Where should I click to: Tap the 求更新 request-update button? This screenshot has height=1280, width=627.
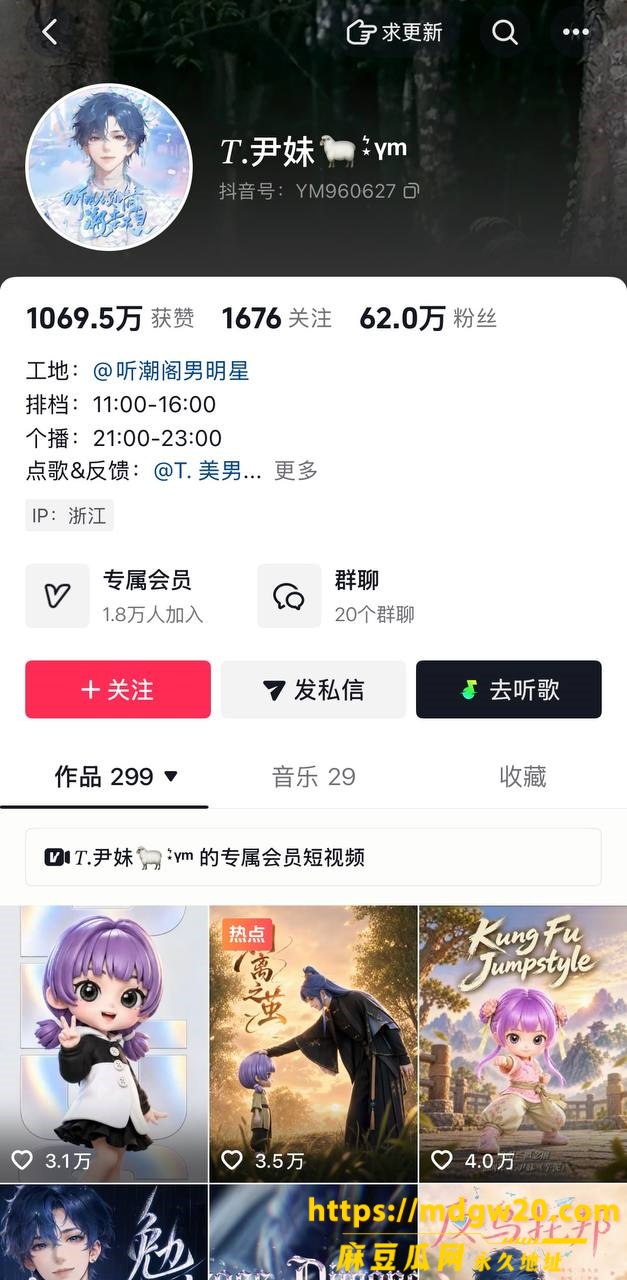tap(394, 32)
